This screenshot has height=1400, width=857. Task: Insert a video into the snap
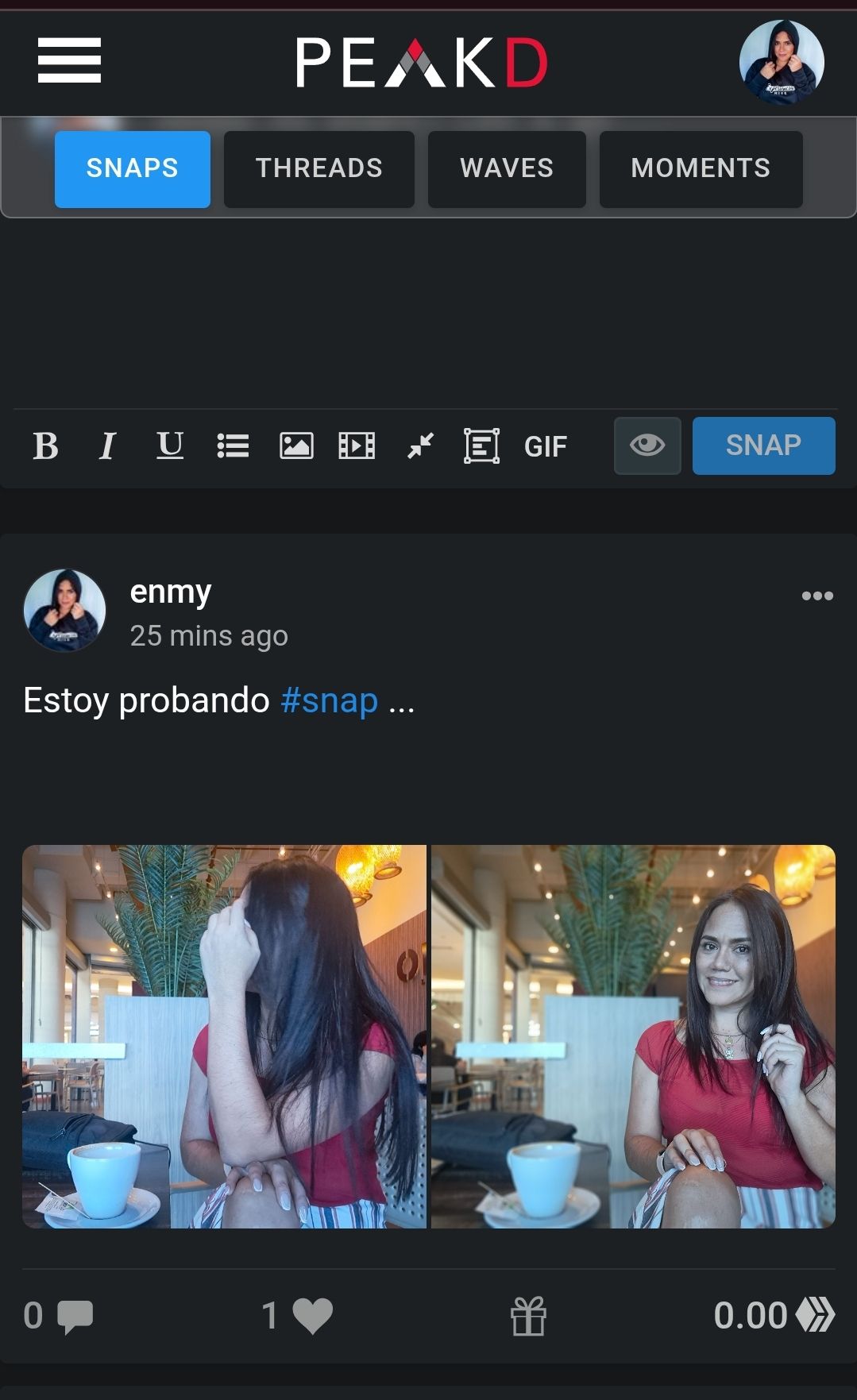click(356, 446)
